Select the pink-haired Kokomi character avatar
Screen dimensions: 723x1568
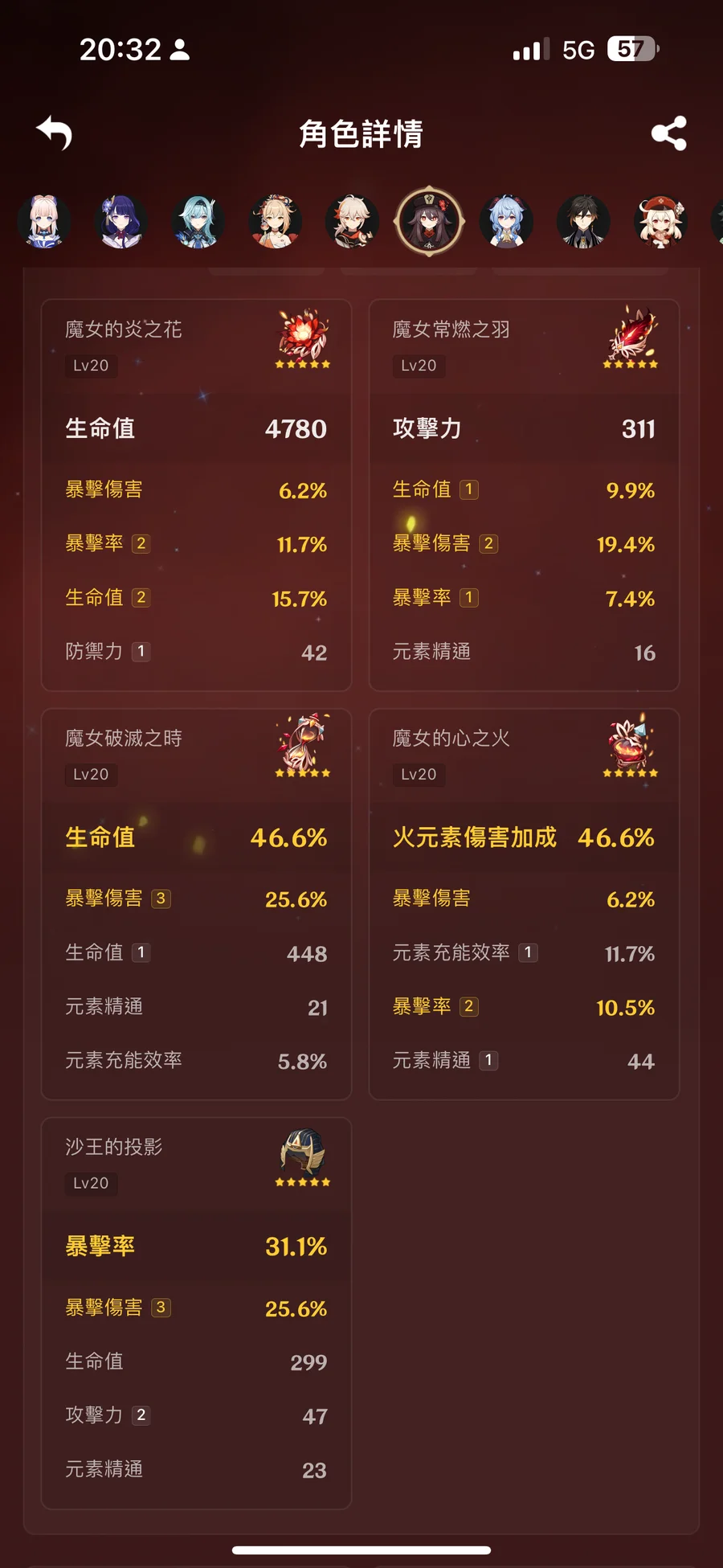pos(44,221)
